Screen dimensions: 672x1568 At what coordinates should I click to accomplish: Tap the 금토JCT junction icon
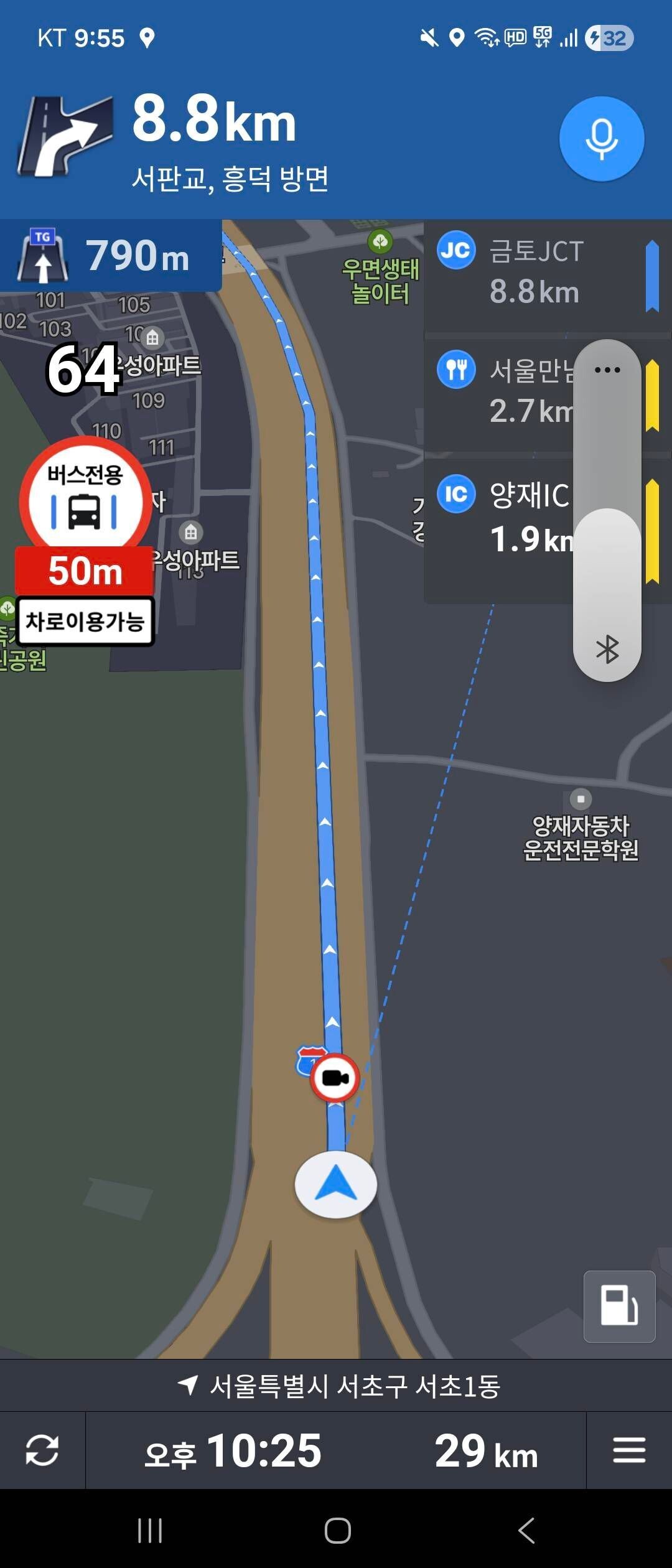pyautogui.click(x=456, y=248)
